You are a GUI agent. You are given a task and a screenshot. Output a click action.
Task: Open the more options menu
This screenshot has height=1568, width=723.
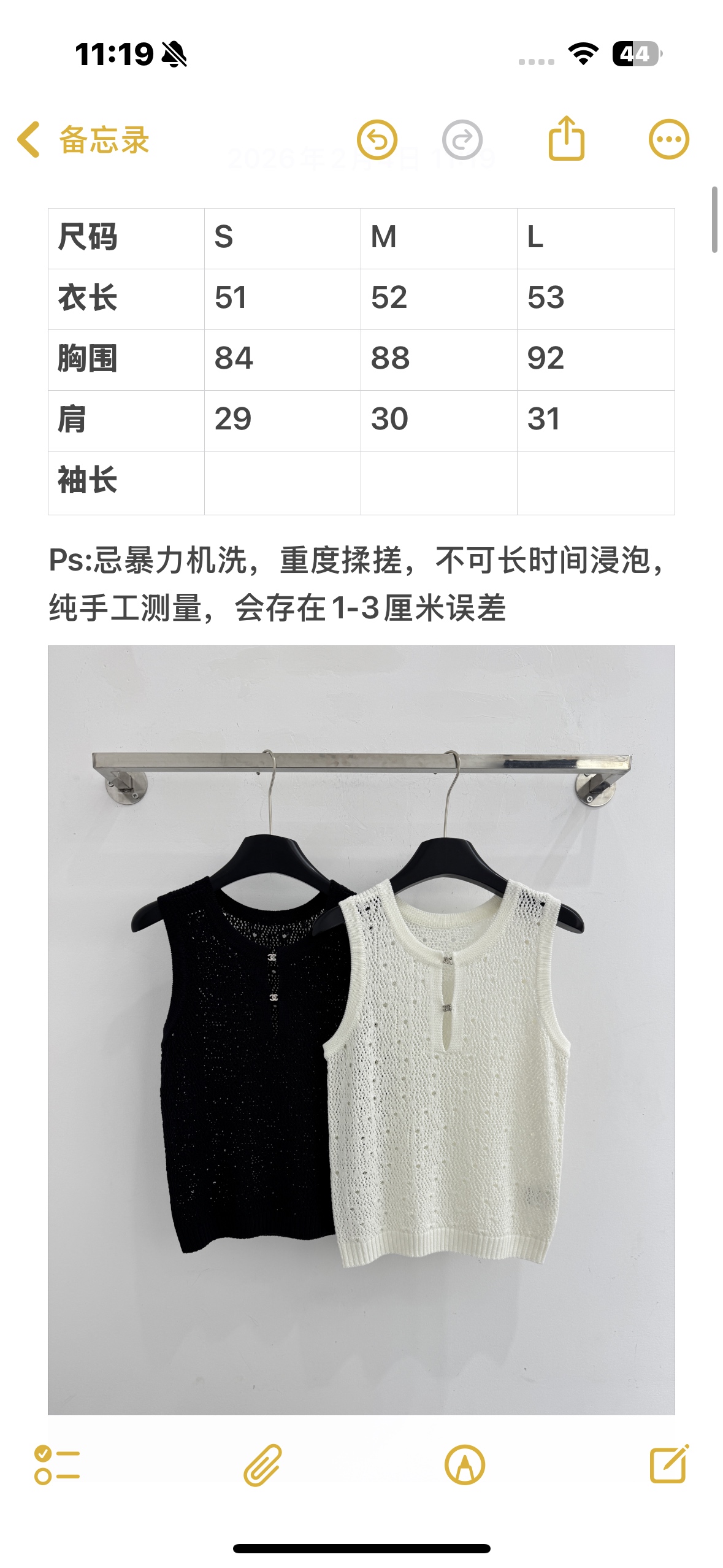tap(668, 140)
